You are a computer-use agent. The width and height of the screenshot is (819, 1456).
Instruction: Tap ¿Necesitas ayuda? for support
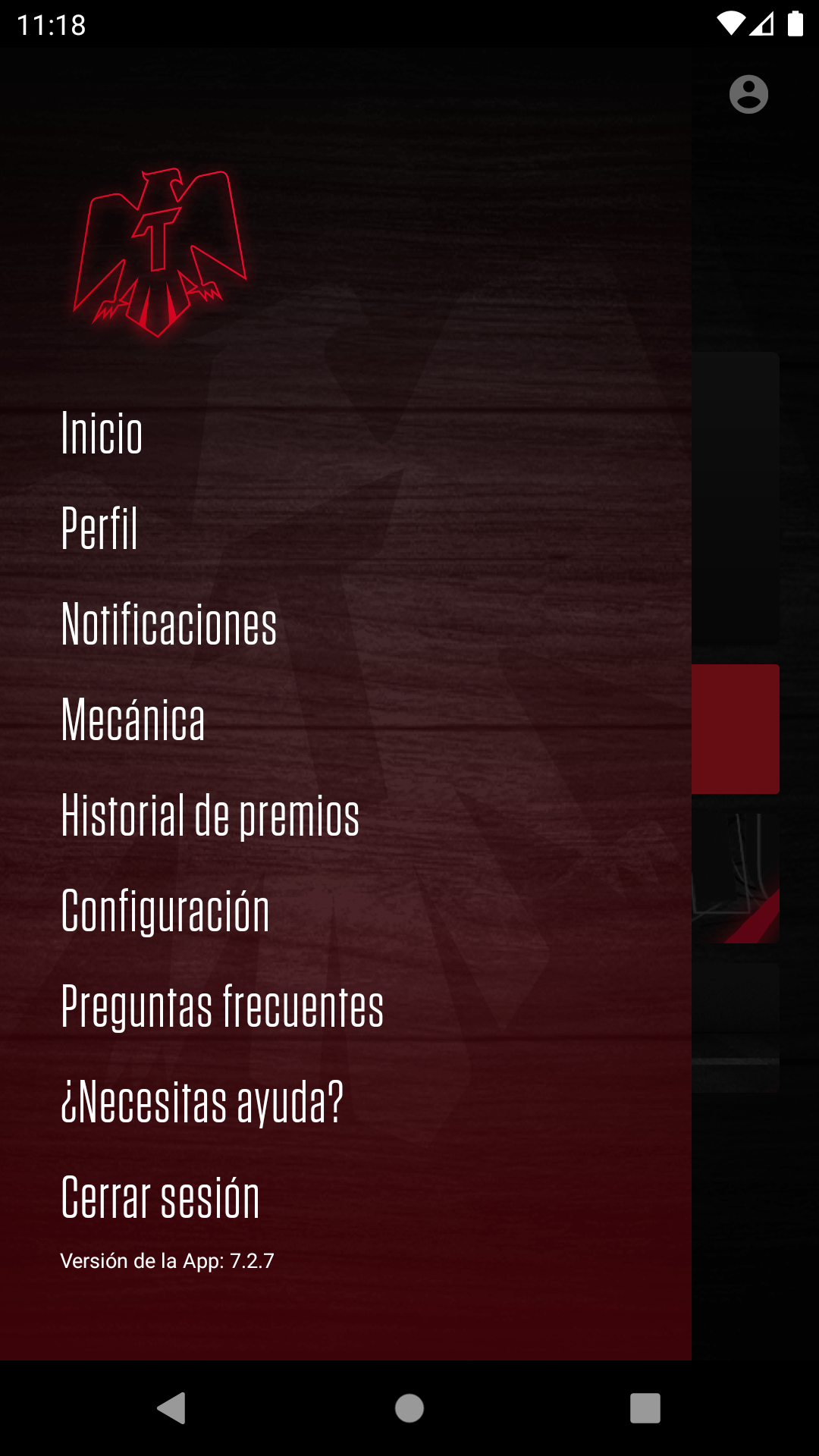pos(202,1102)
